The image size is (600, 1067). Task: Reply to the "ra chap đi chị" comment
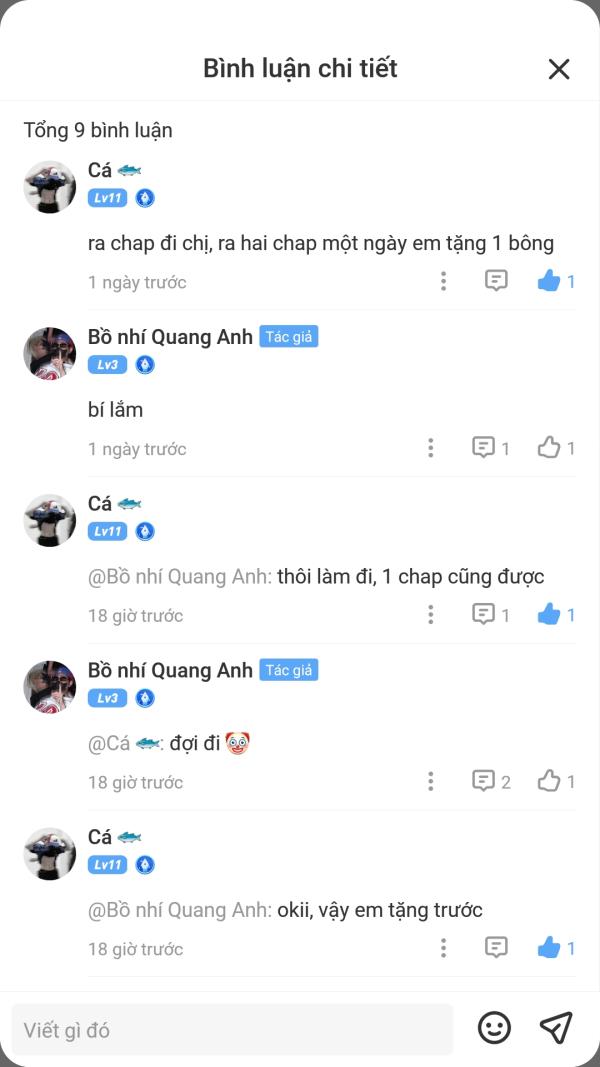click(x=496, y=281)
